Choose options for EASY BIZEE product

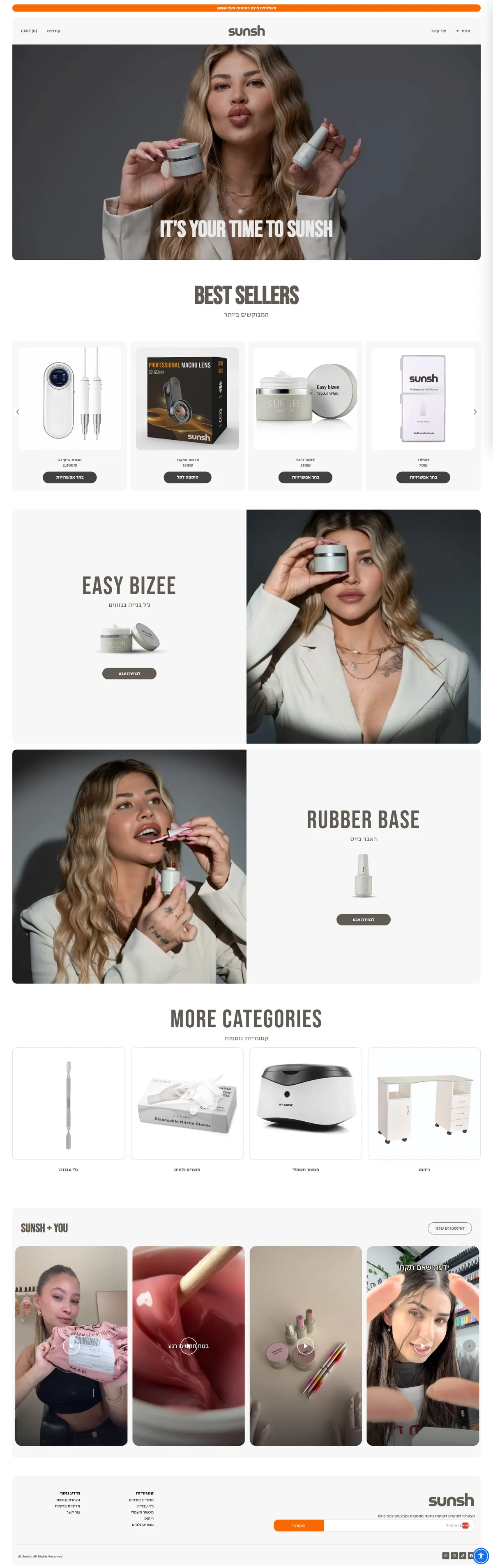point(305,477)
